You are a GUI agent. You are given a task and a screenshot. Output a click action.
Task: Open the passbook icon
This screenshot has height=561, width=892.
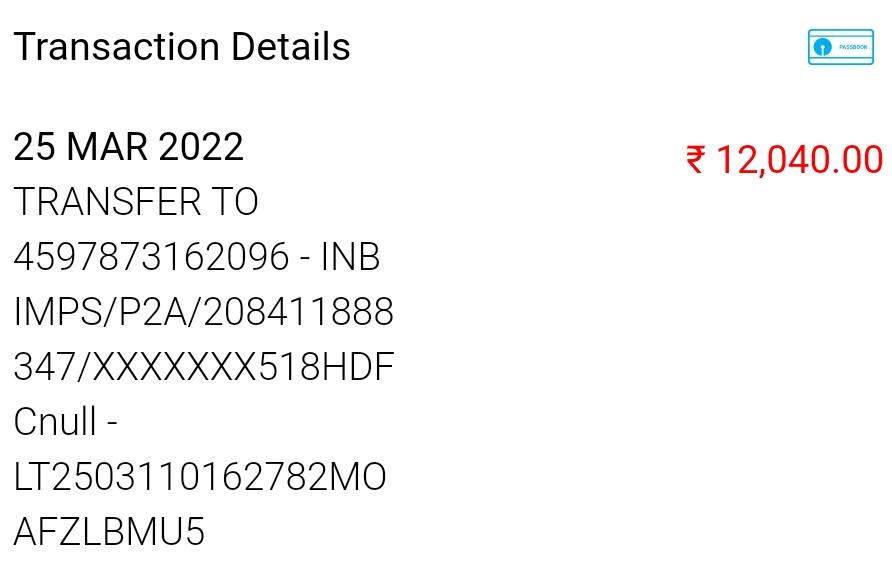840,47
